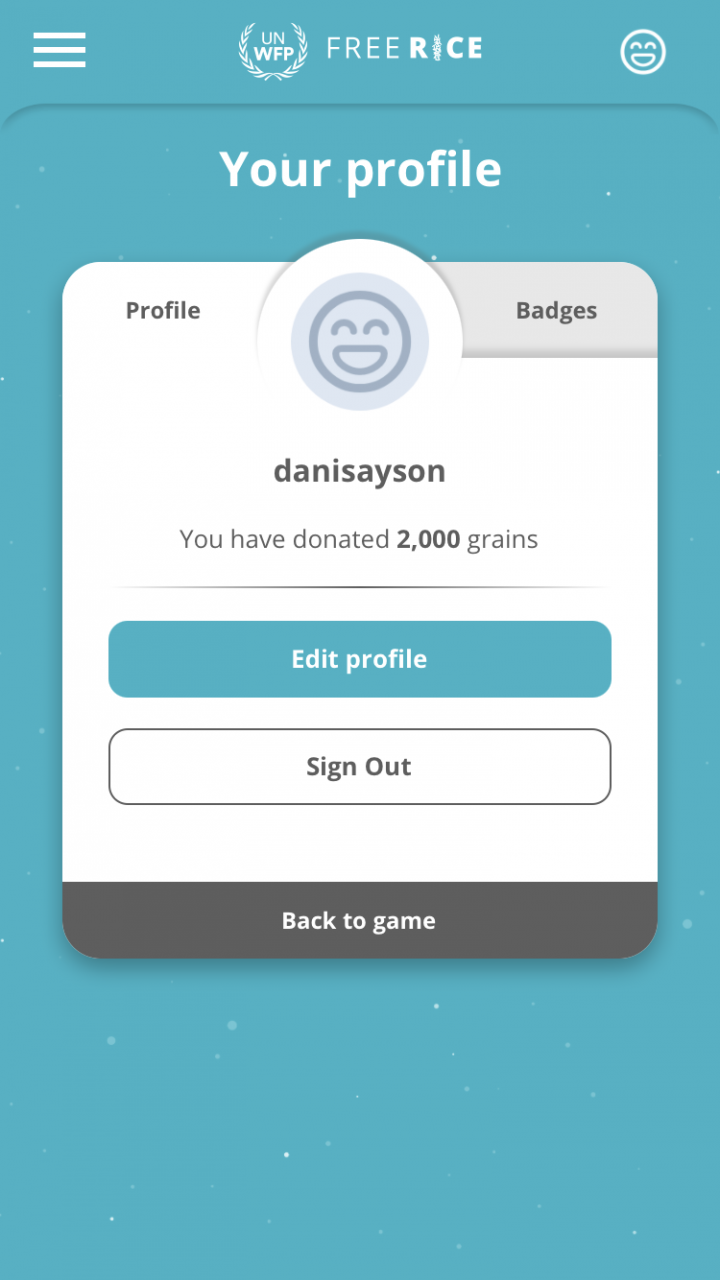Tap Edit profile button
The image size is (720, 1280).
(x=359, y=659)
